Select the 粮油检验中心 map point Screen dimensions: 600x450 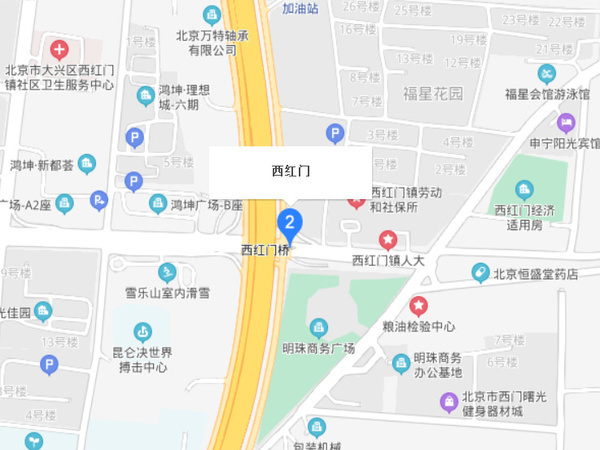[418, 305]
